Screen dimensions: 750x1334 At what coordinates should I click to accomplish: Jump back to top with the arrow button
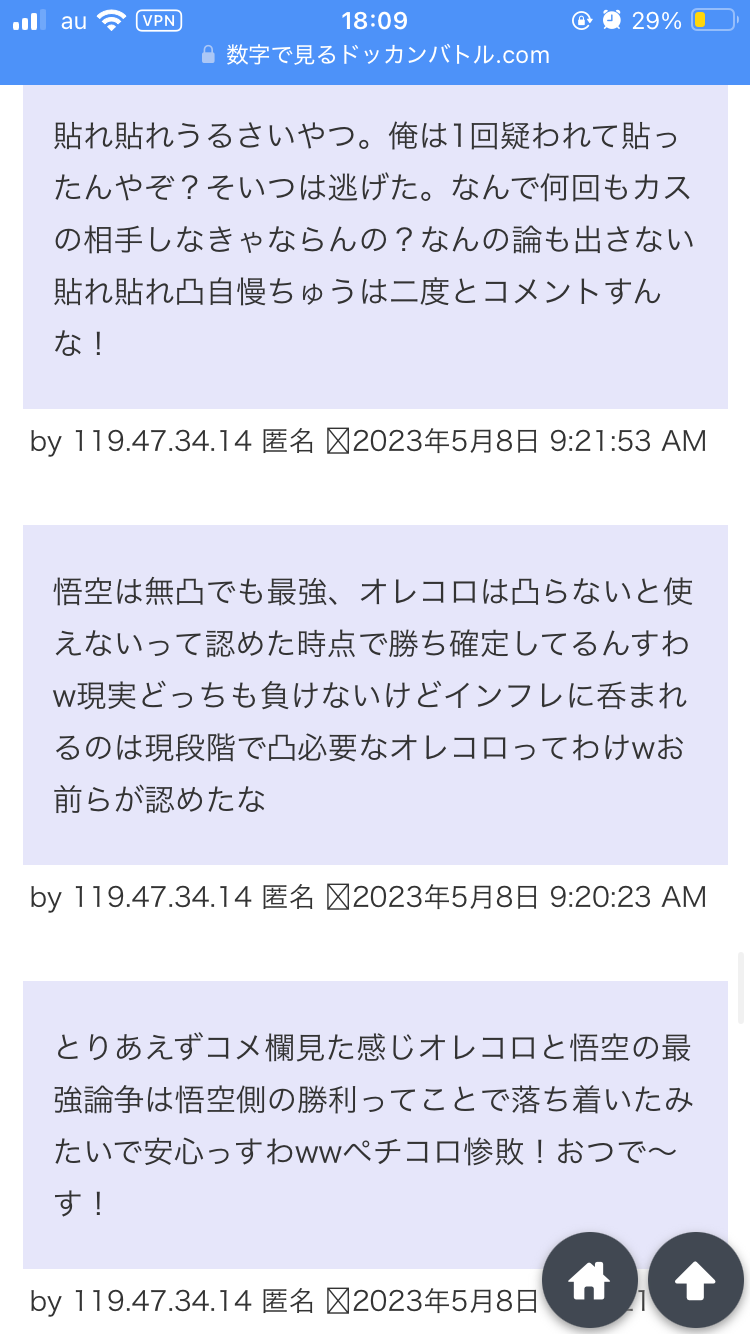pyautogui.click(x=696, y=1280)
